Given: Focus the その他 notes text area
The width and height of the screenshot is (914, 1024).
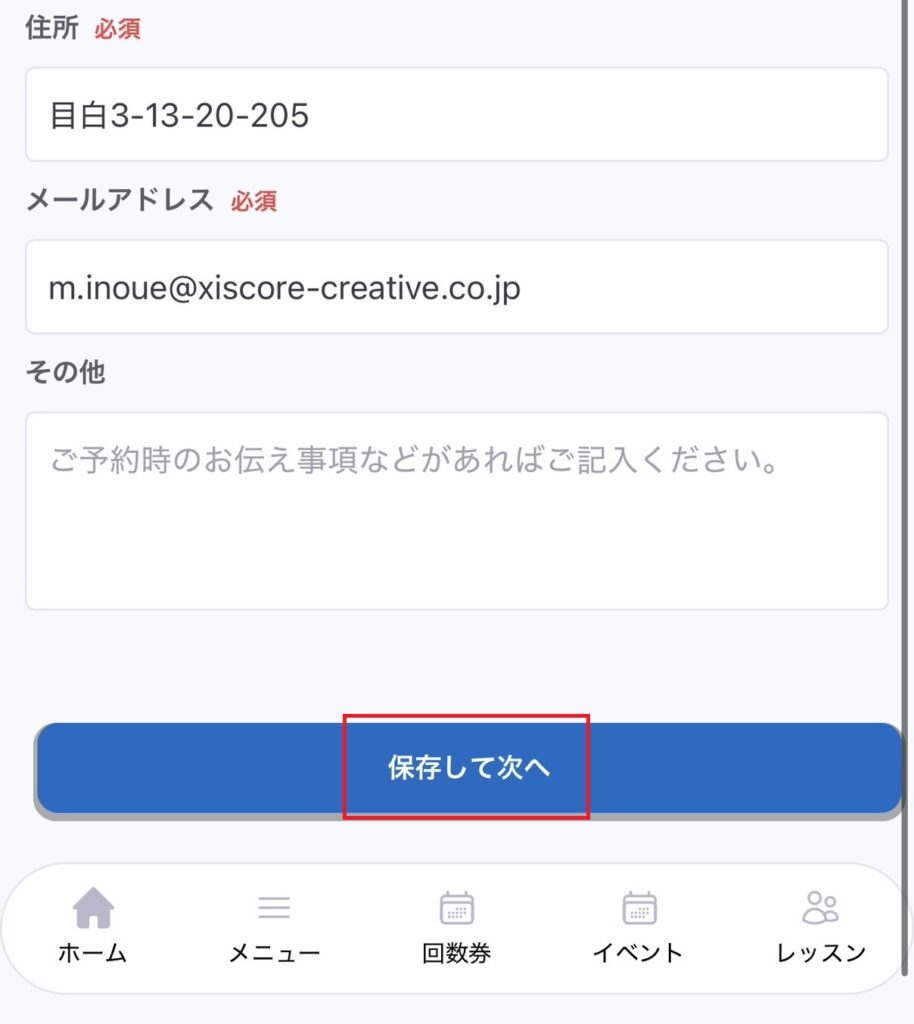Looking at the screenshot, I should [x=456, y=510].
